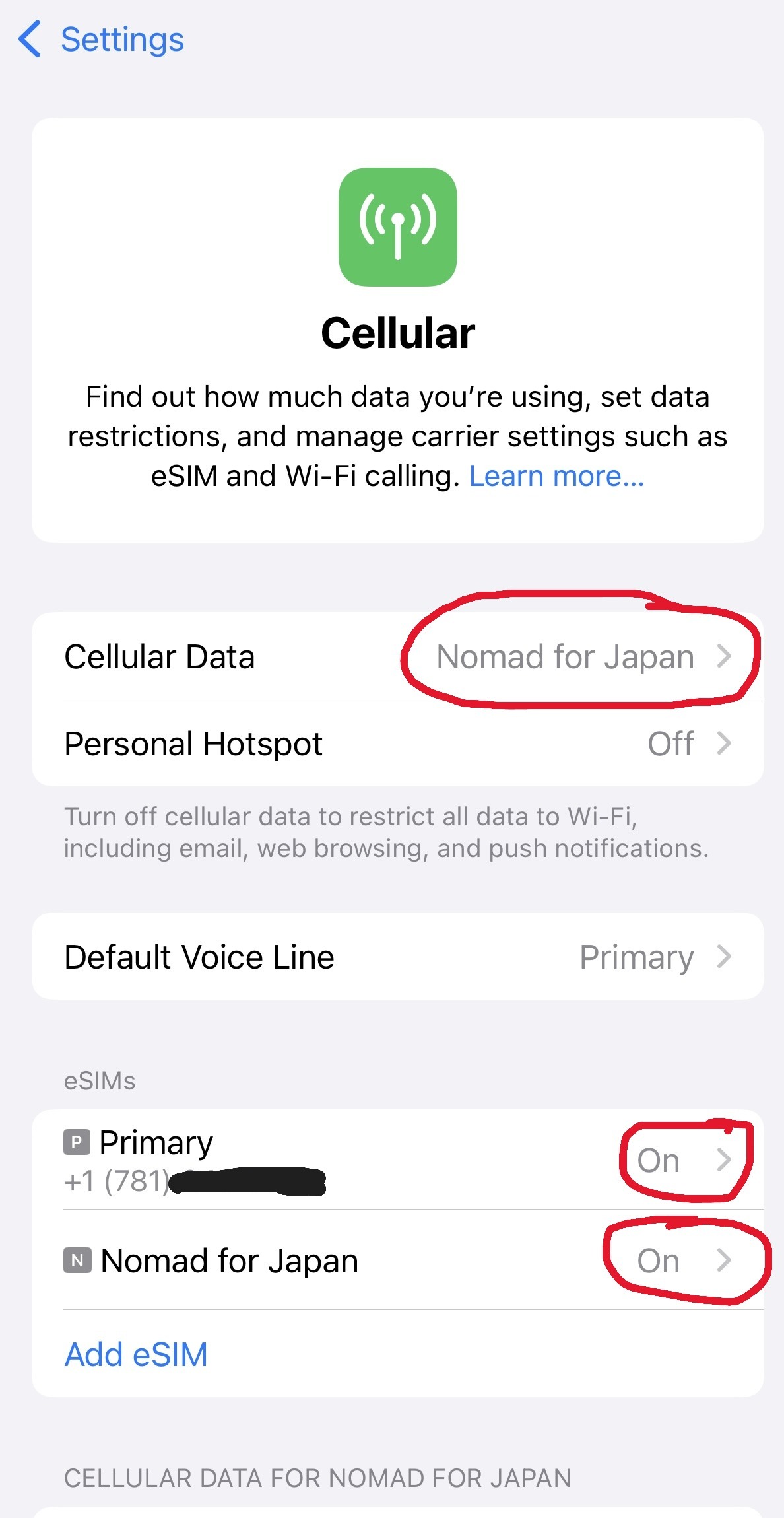
Task: Open the Primary eSIM settings
Action: pyautogui.click(x=397, y=1159)
